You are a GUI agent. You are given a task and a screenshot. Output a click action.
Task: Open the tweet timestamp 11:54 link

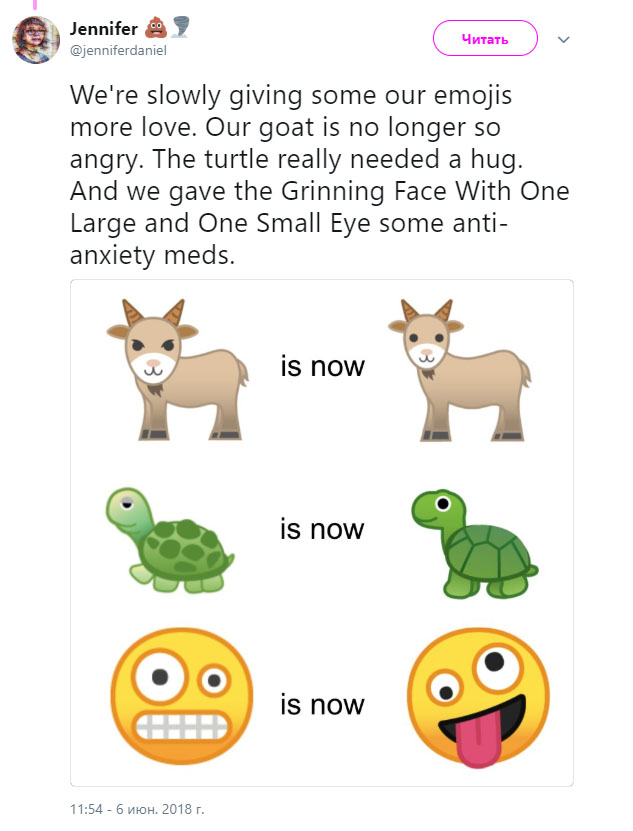[x=137, y=807]
